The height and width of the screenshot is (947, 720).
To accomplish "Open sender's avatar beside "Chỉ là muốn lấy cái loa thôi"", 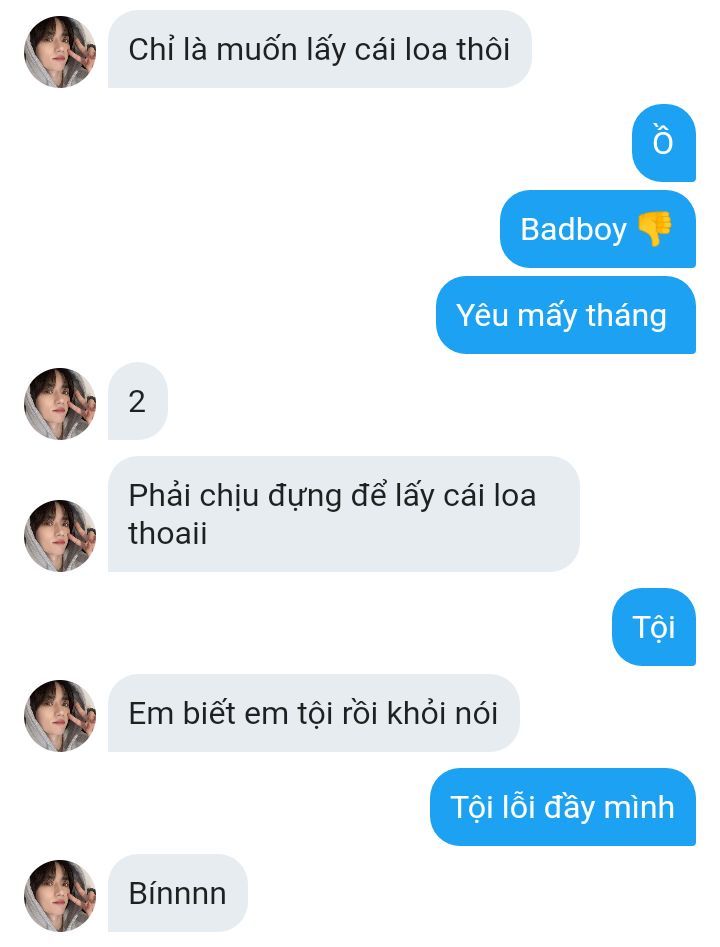I will (x=60, y=52).
